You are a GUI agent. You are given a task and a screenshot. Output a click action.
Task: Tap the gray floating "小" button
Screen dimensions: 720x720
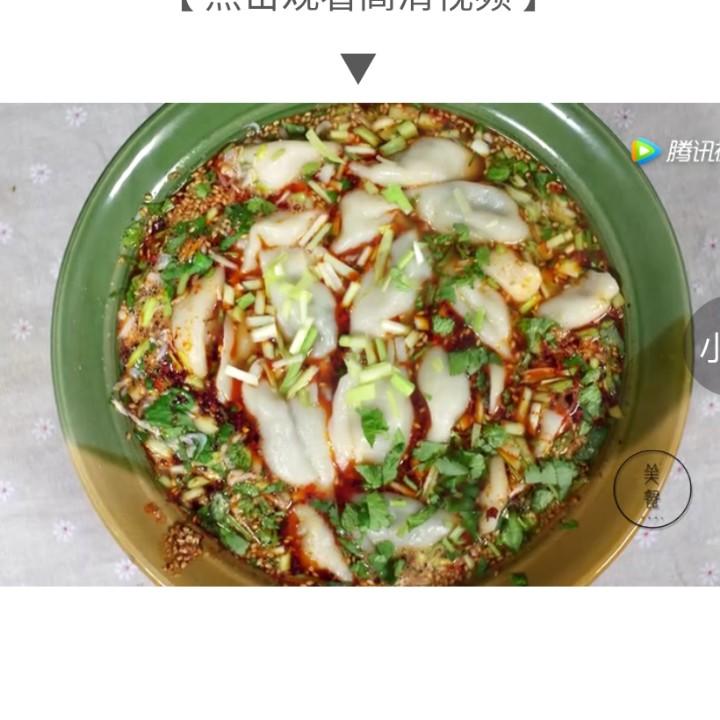[704, 346]
